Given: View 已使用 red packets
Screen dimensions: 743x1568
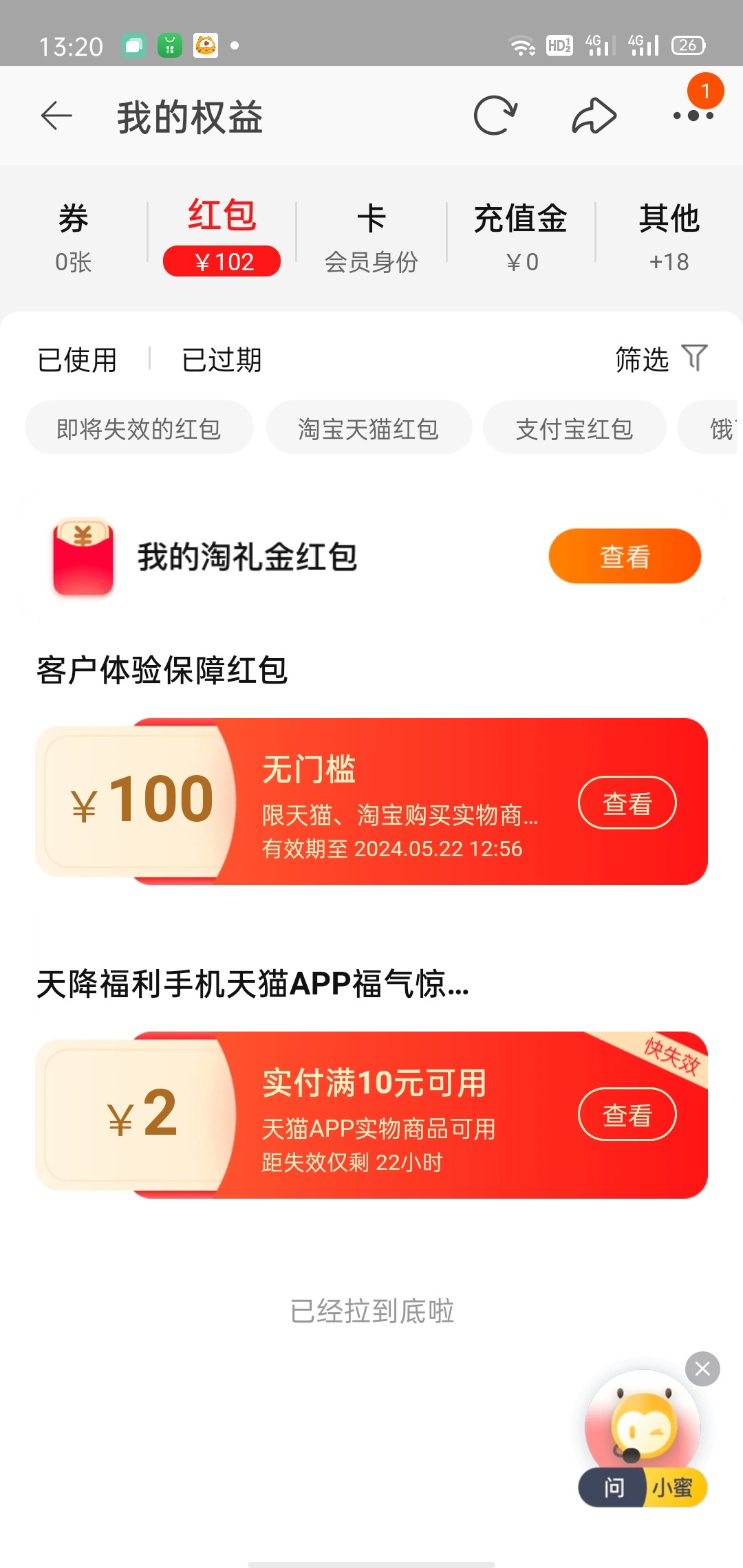Looking at the screenshot, I should tap(77, 360).
